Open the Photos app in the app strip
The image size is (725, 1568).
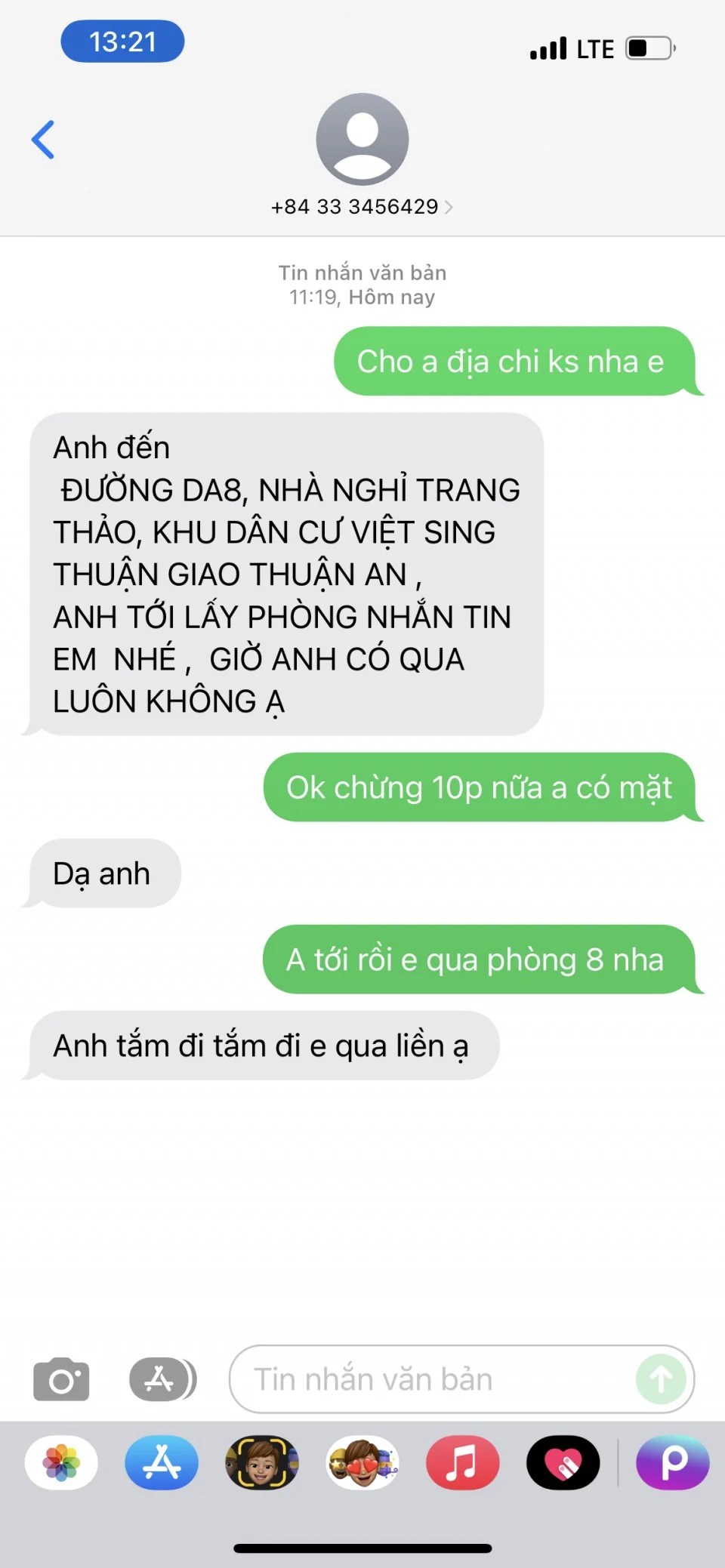click(61, 1462)
